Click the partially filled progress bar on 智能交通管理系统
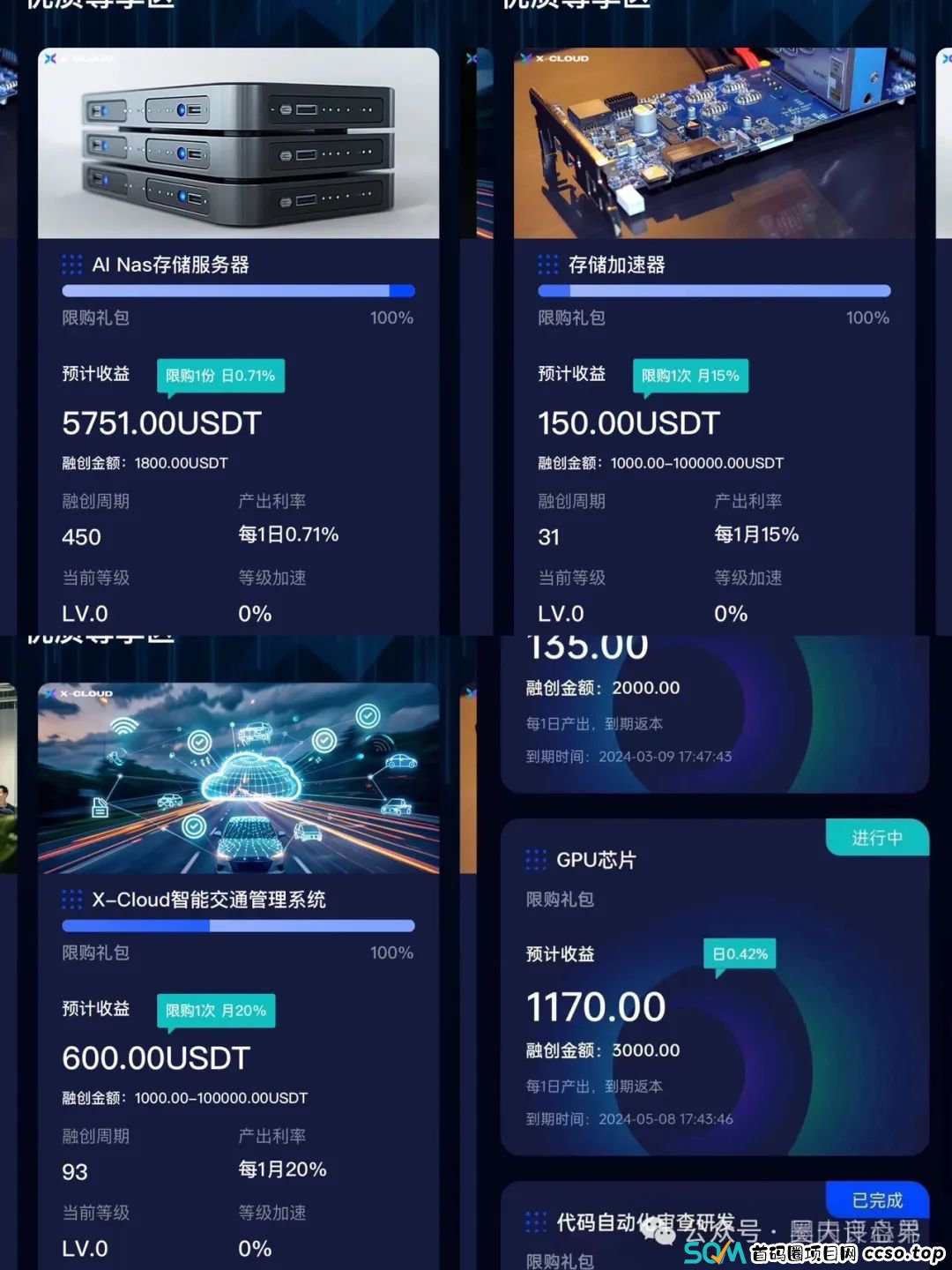 pyautogui.click(x=238, y=926)
